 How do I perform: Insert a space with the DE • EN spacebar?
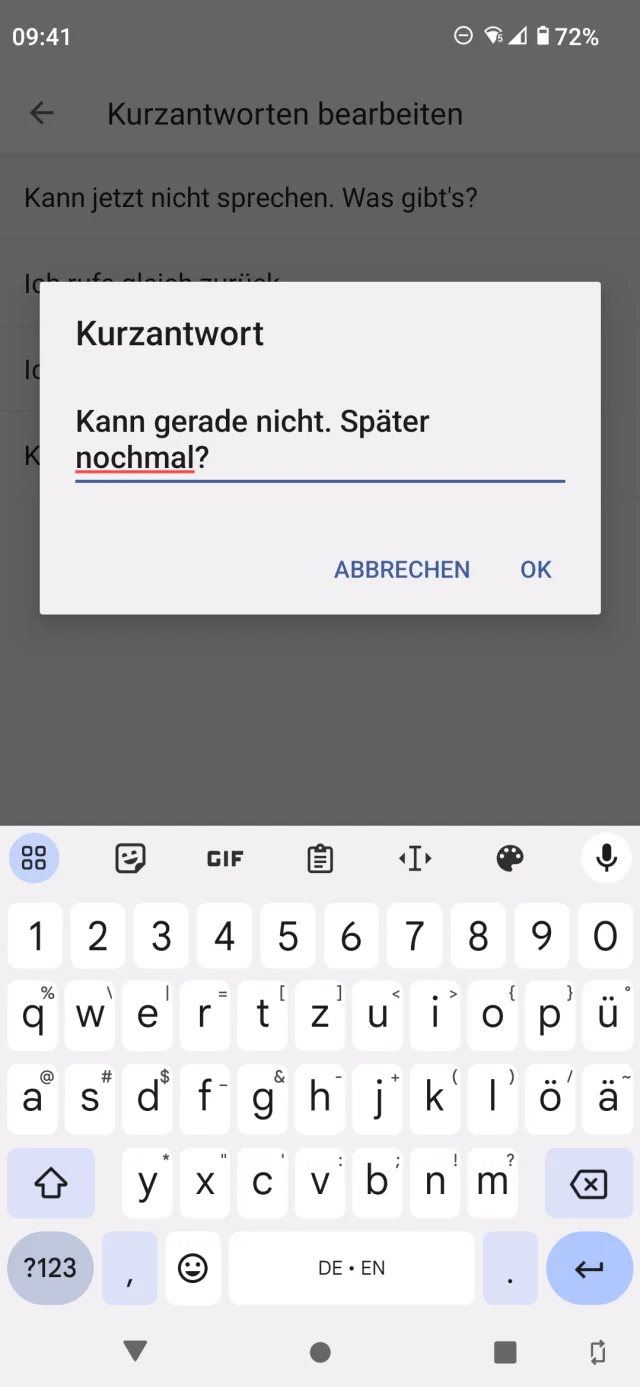[x=351, y=1268]
